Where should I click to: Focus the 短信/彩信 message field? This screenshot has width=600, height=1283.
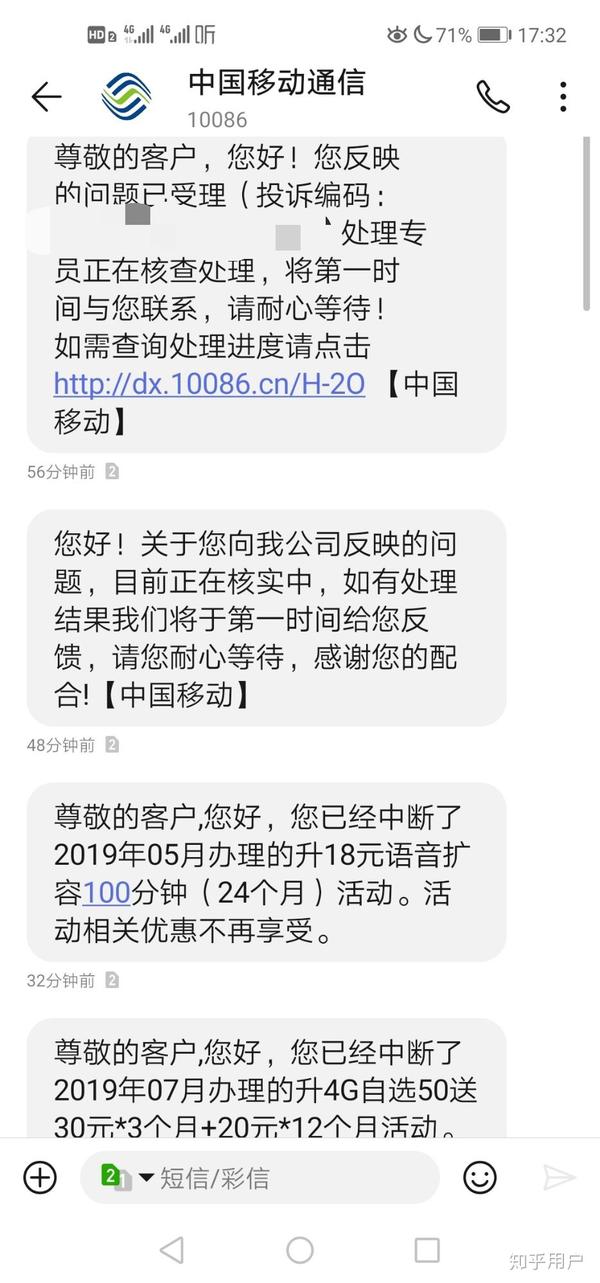tap(290, 1177)
